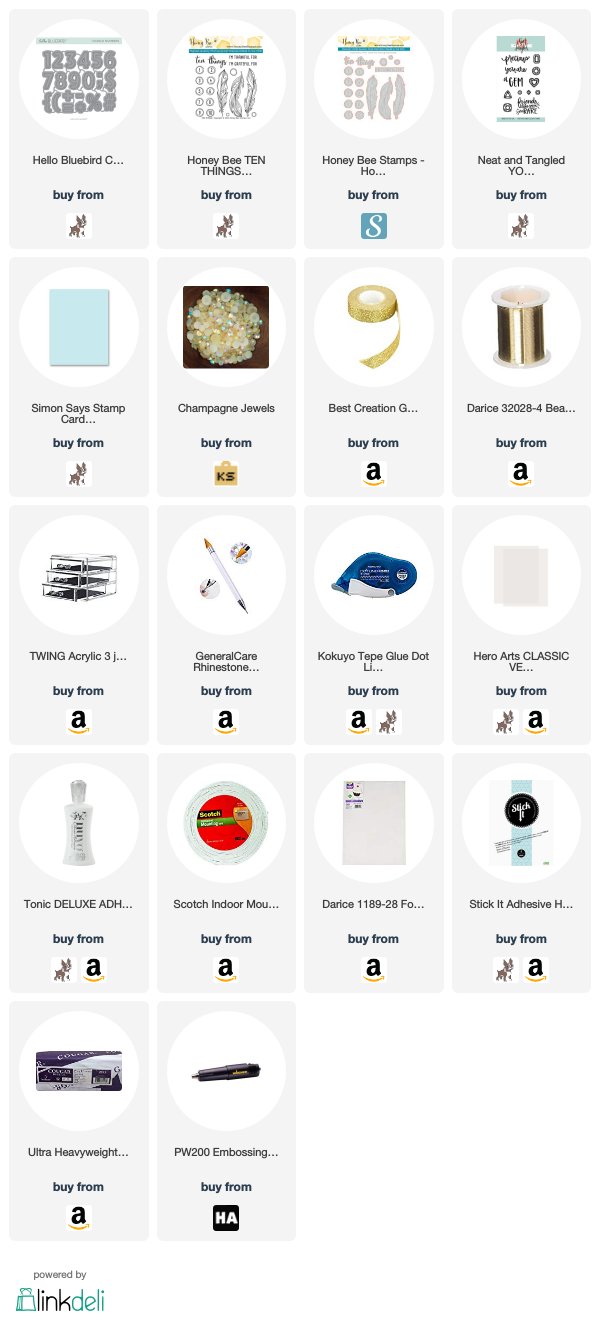Open the Hello Bluebird number dies product card
600x1321 pixels.
click(x=79, y=129)
